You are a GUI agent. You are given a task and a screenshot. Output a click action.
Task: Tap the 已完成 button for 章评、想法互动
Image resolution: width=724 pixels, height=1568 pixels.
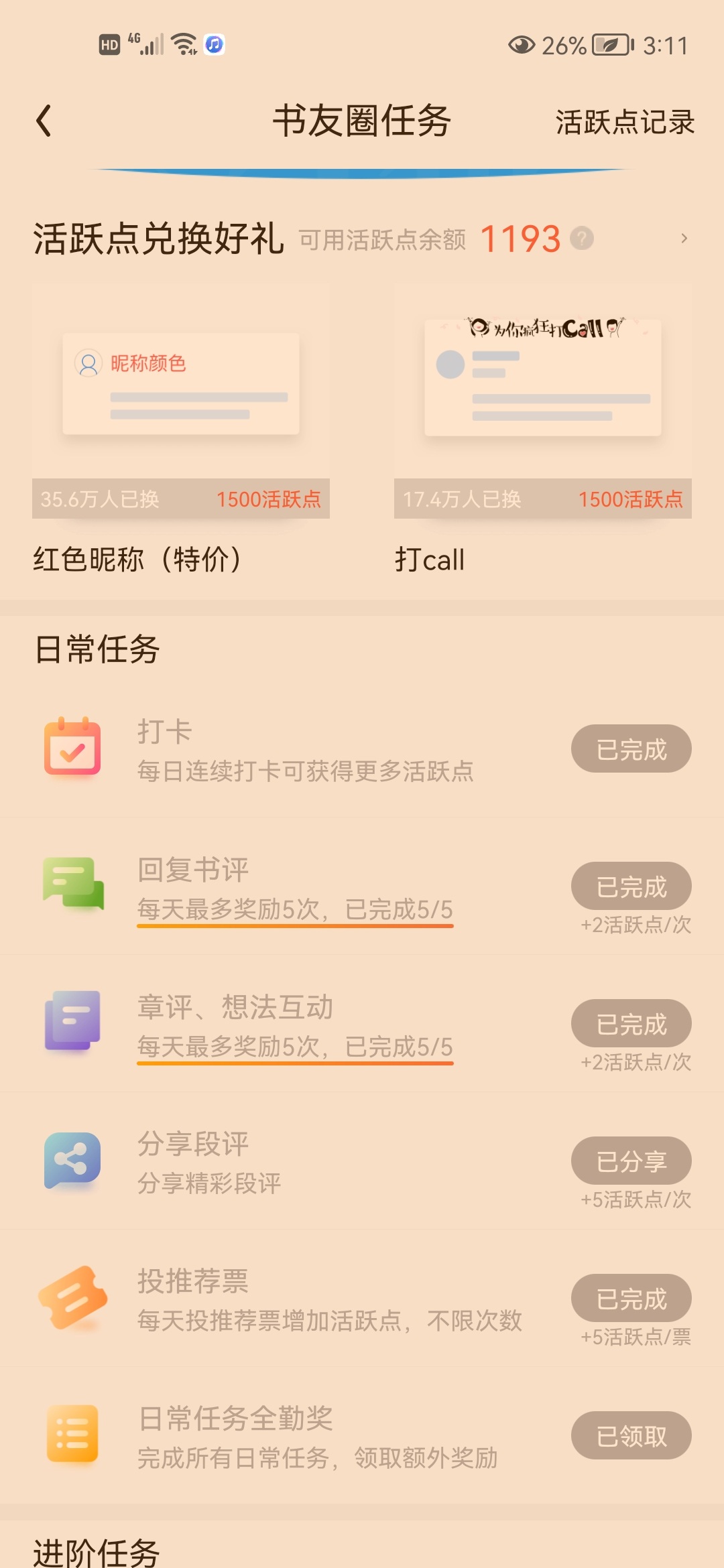click(631, 1024)
